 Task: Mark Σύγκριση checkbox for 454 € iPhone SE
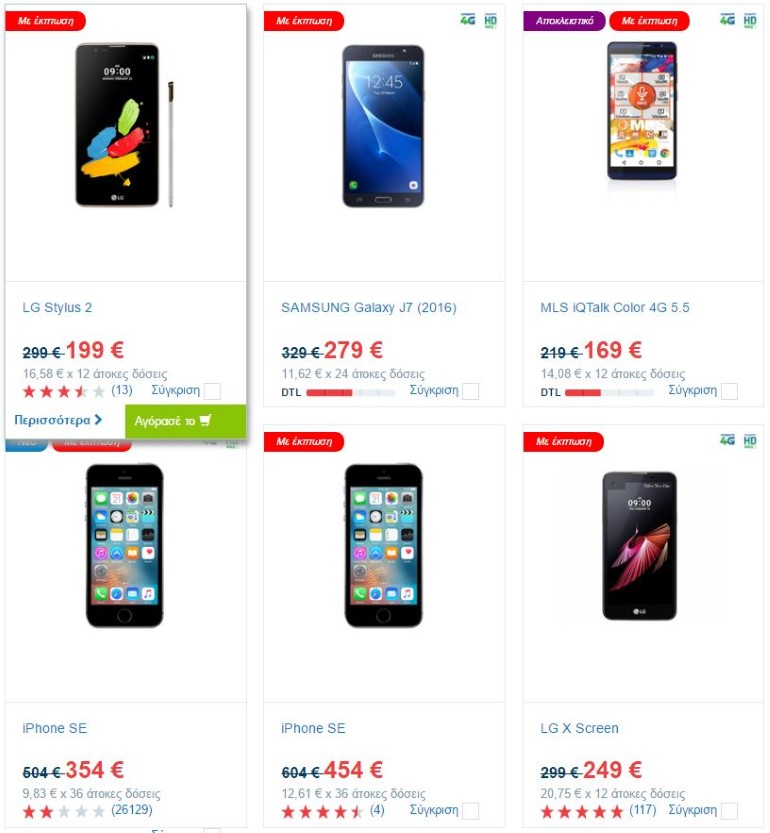(x=470, y=811)
